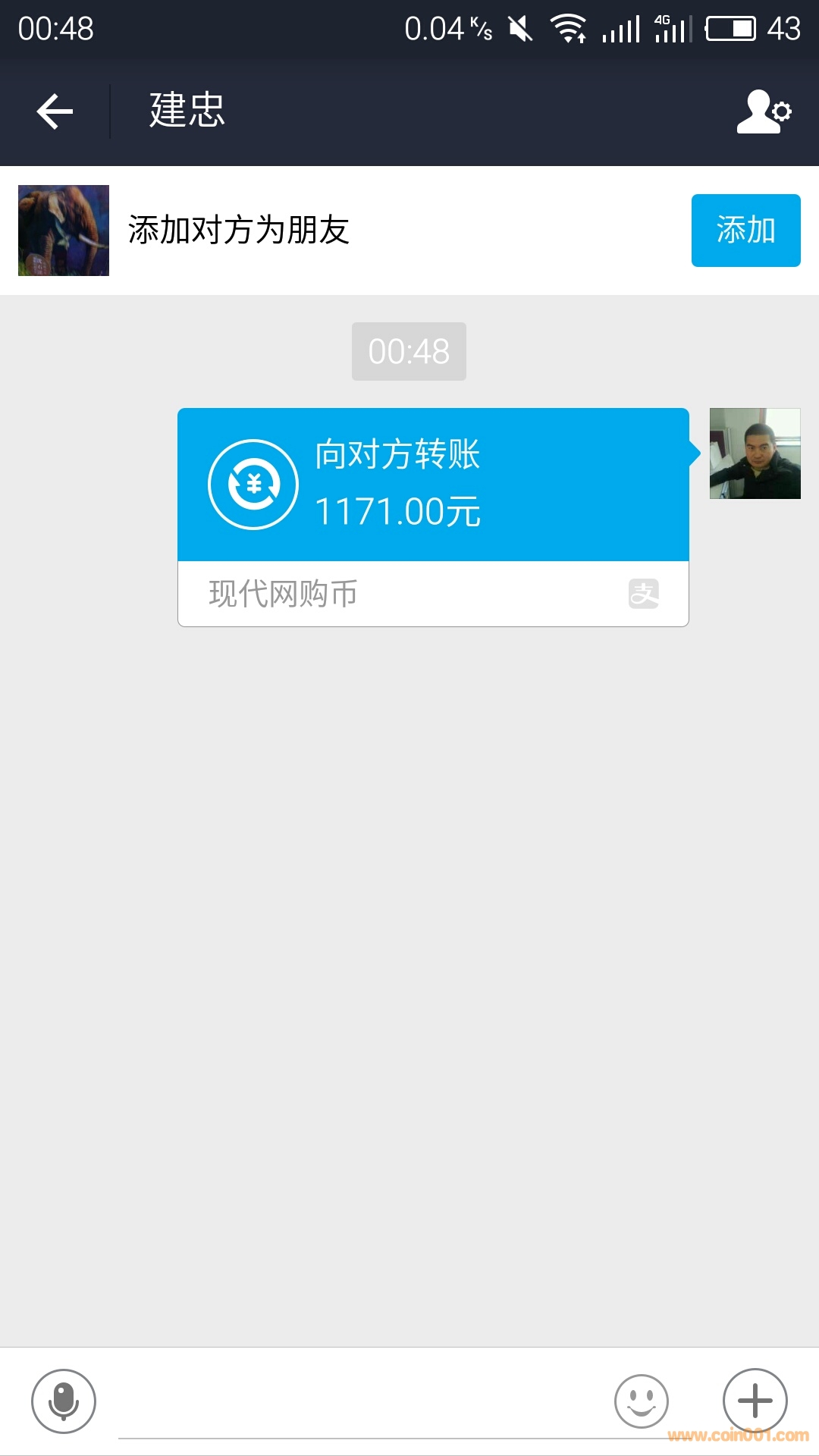Switch to voice message input
Viewport: 819px width, 1456px height.
coord(64,1401)
